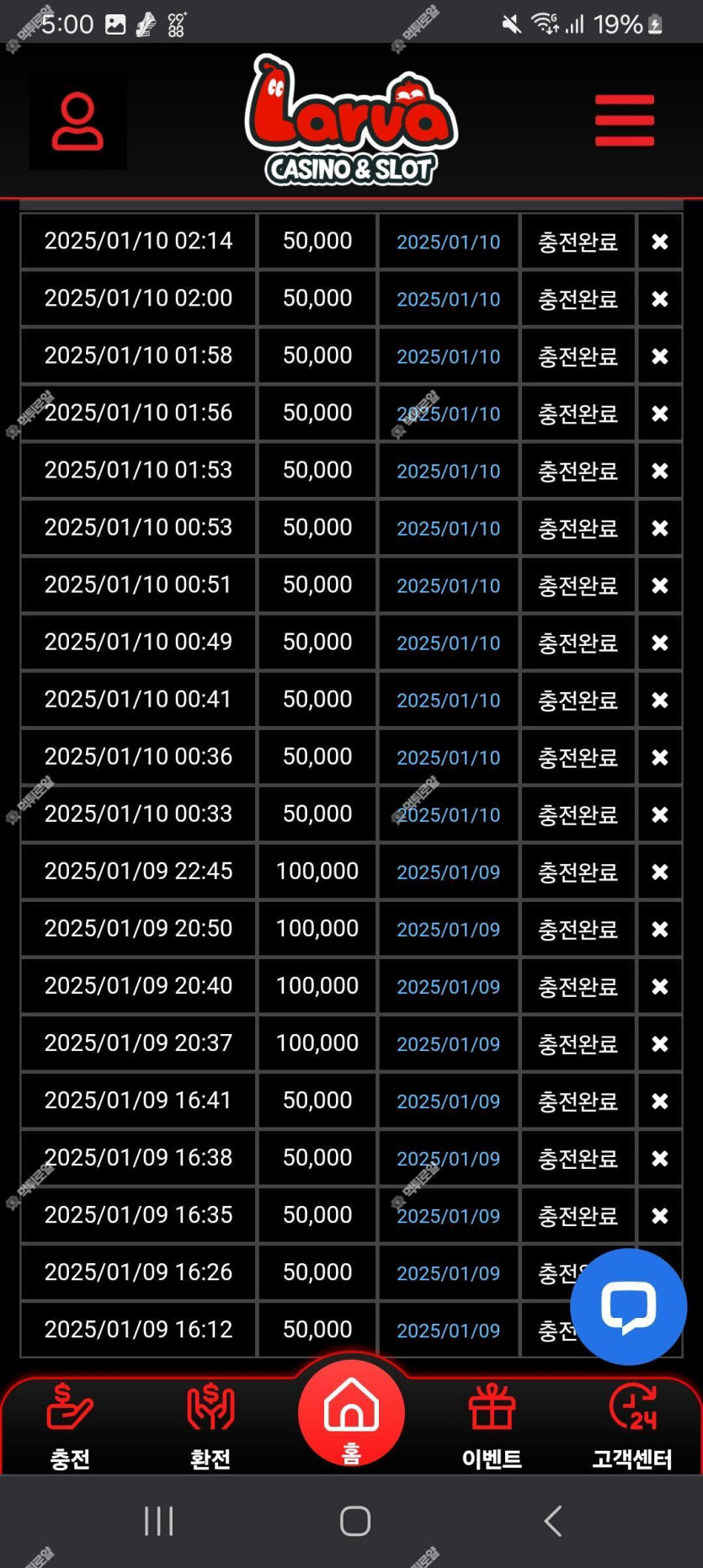Open the red hamburger menu
This screenshot has width=703, height=1568.
(x=624, y=120)
